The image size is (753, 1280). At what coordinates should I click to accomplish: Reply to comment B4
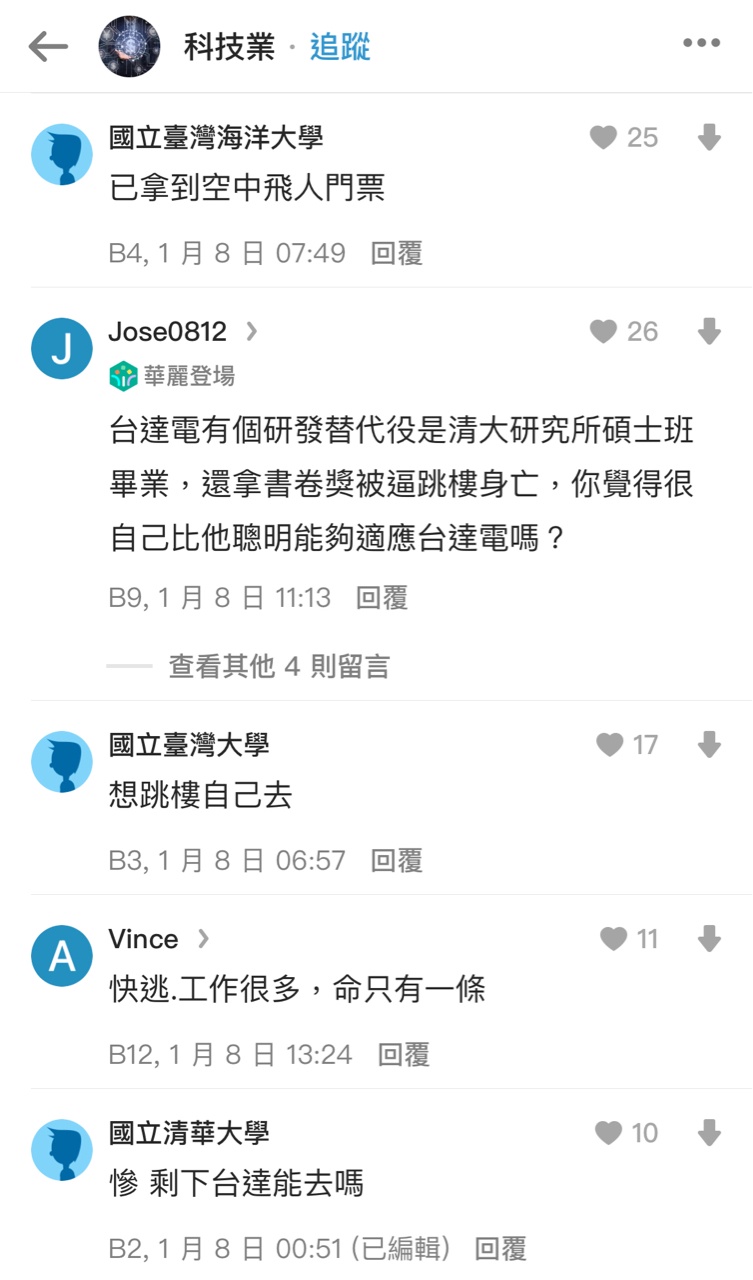point(397,253)
